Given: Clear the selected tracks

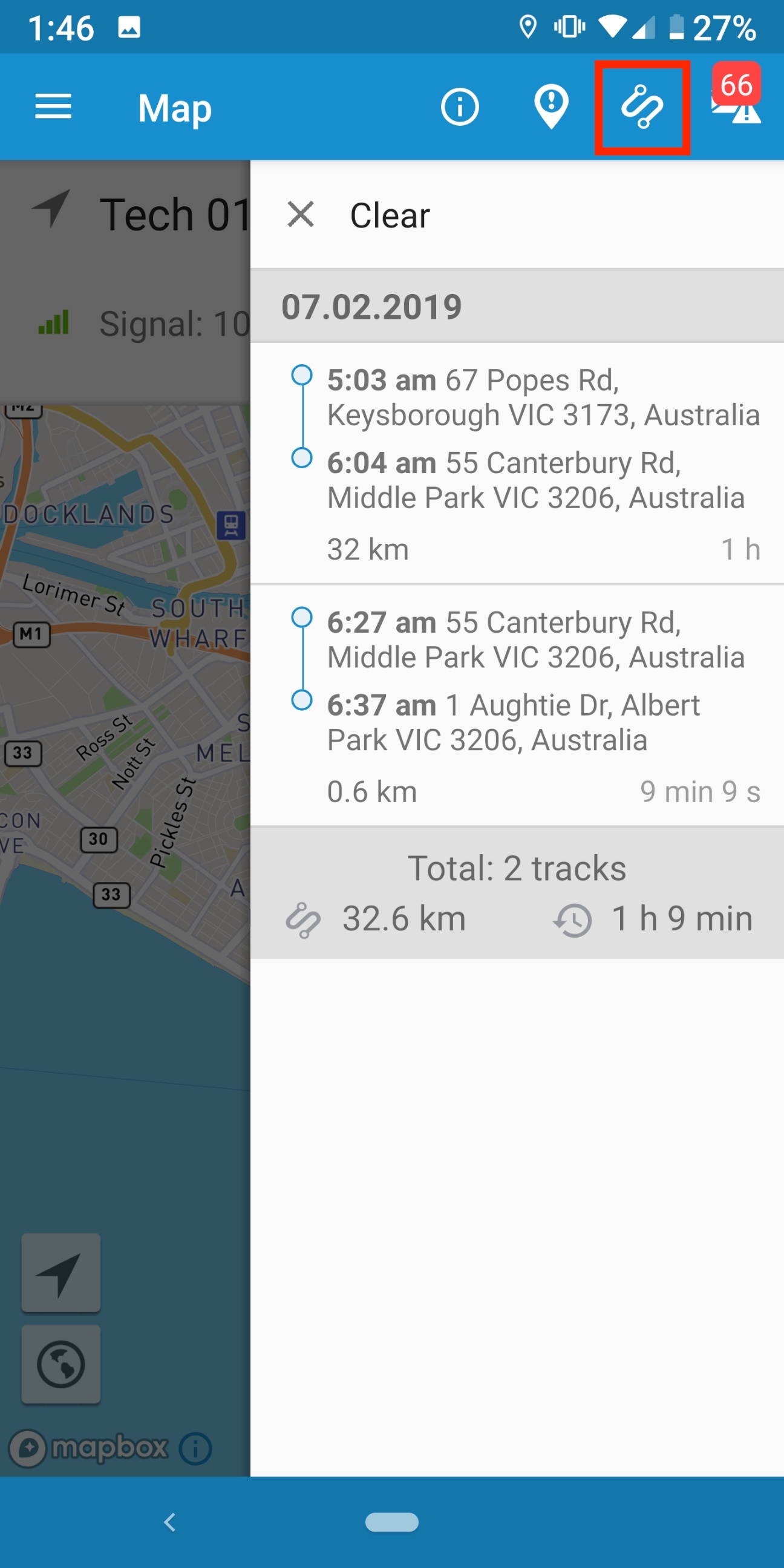Looking at the screenshot, I should pyautogui.click(x=359, y=215).
